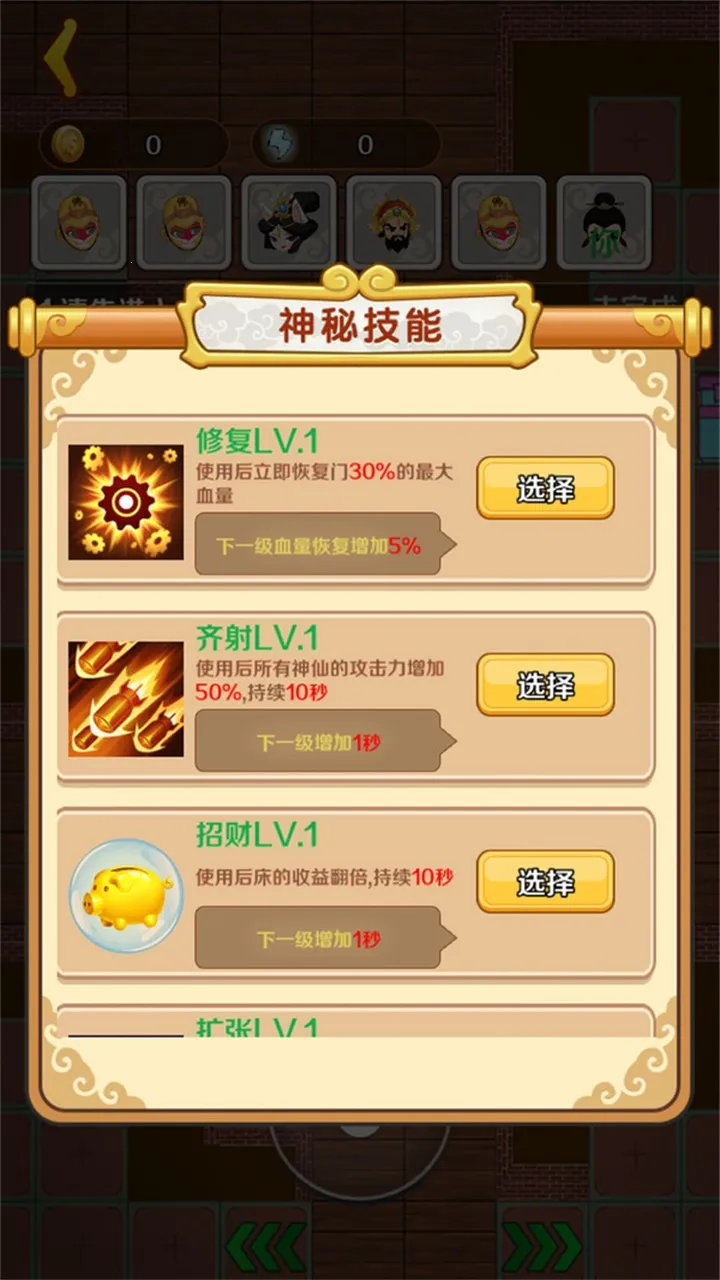Viewport: 720px width, 1280px height.
Task: Choose the bearded emperor character portrait
Action: 393,222
